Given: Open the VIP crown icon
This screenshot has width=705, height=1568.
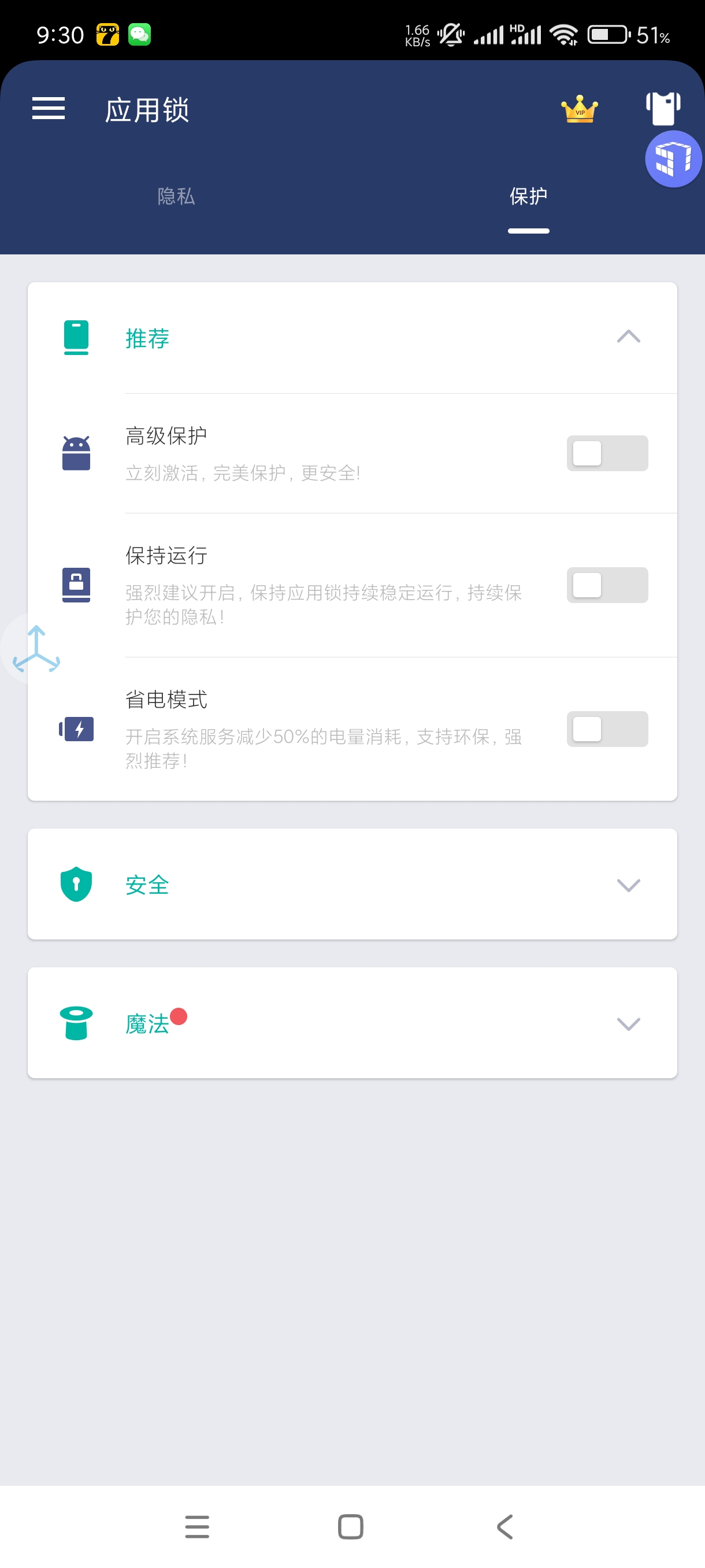Looking at the screenshot, I should point(579,110).
